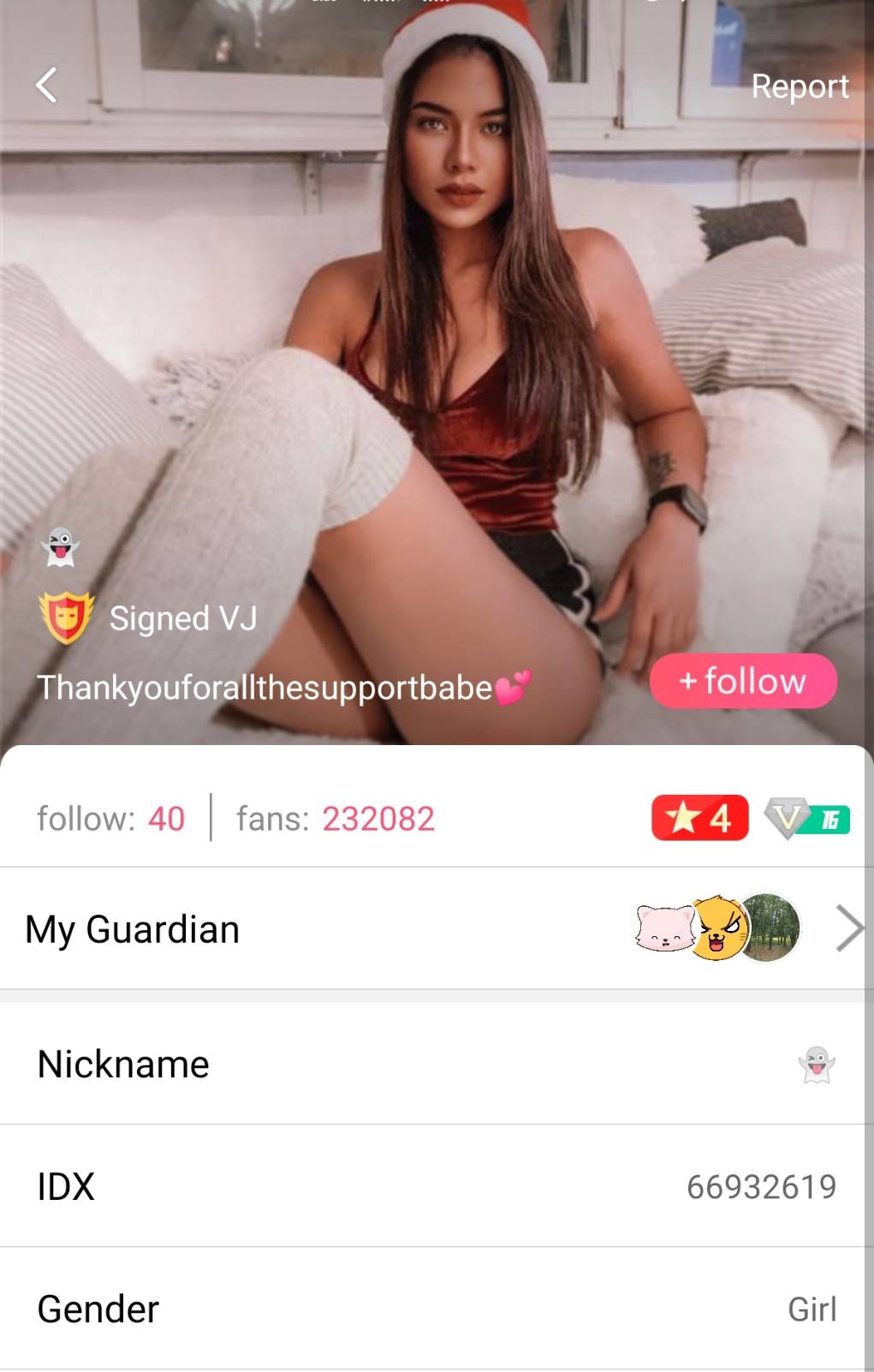874x1372 pixels.
Task: View the fans count list
Action: 336,819
